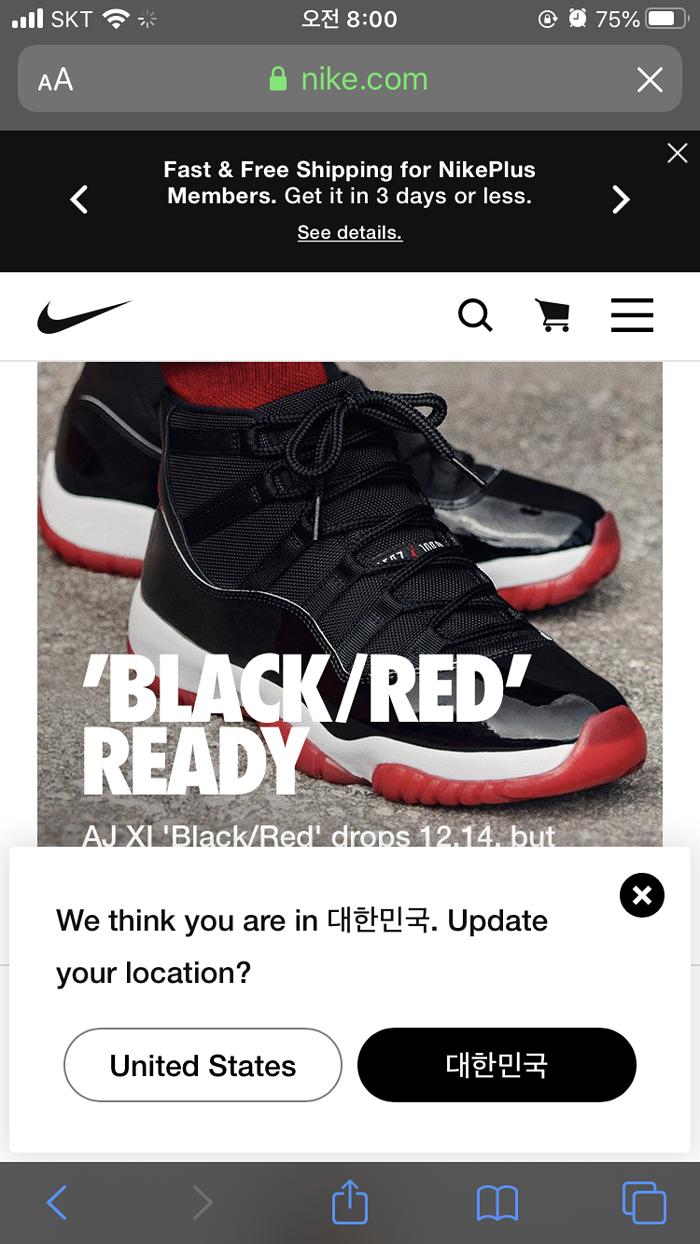Open the See details link
Viewport: 700px width, 1244px height.
point(349,233)
